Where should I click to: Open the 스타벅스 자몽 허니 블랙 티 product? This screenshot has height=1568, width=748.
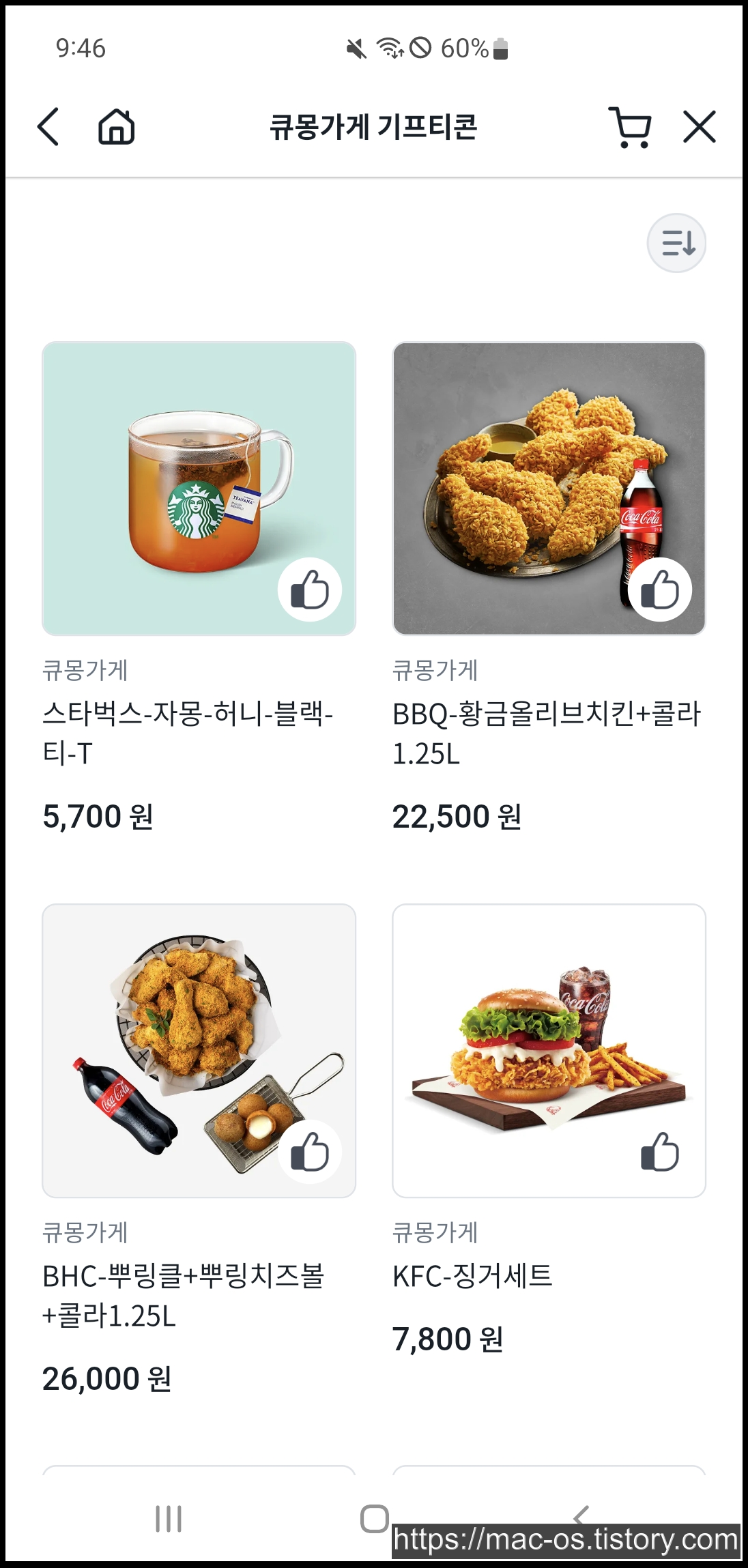199,489
